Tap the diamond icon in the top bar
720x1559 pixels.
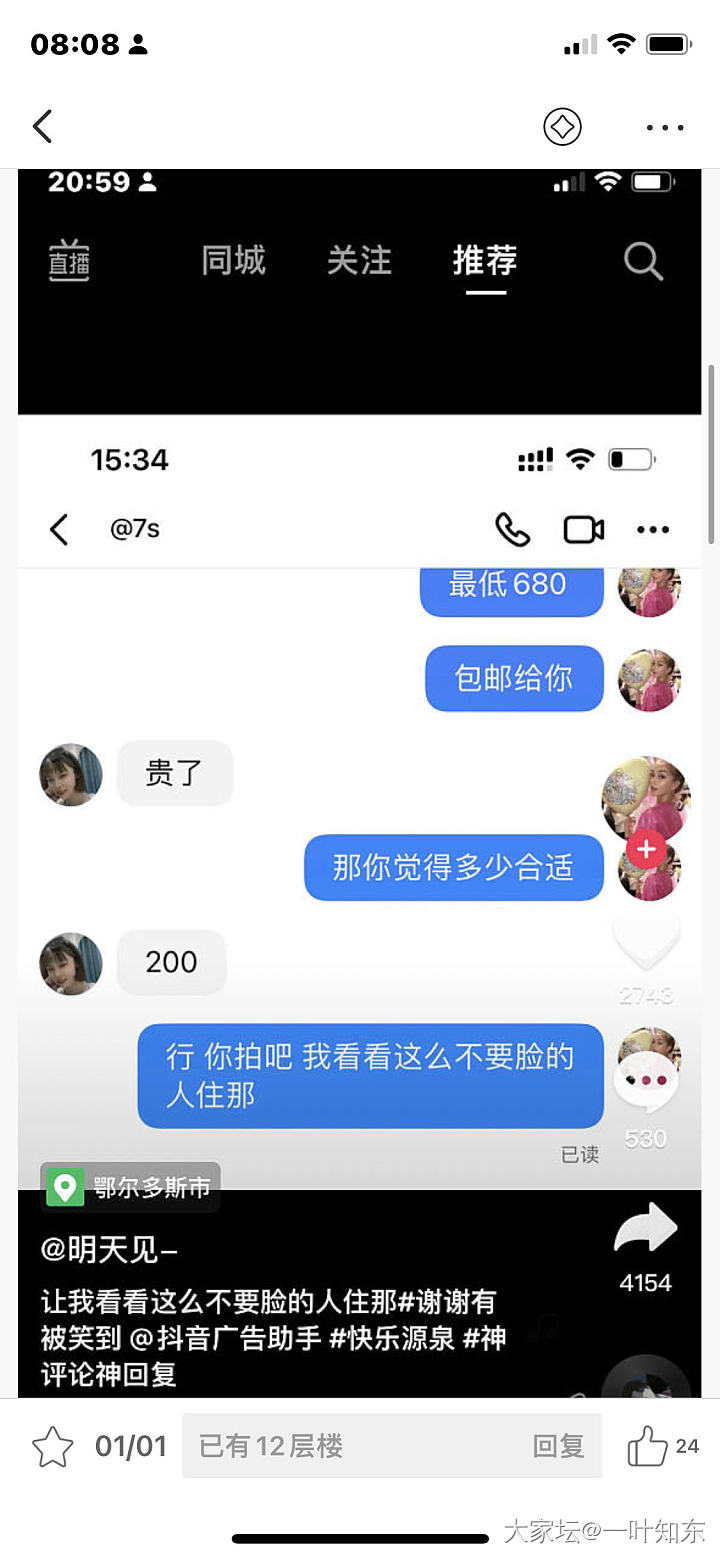point(562,127)
